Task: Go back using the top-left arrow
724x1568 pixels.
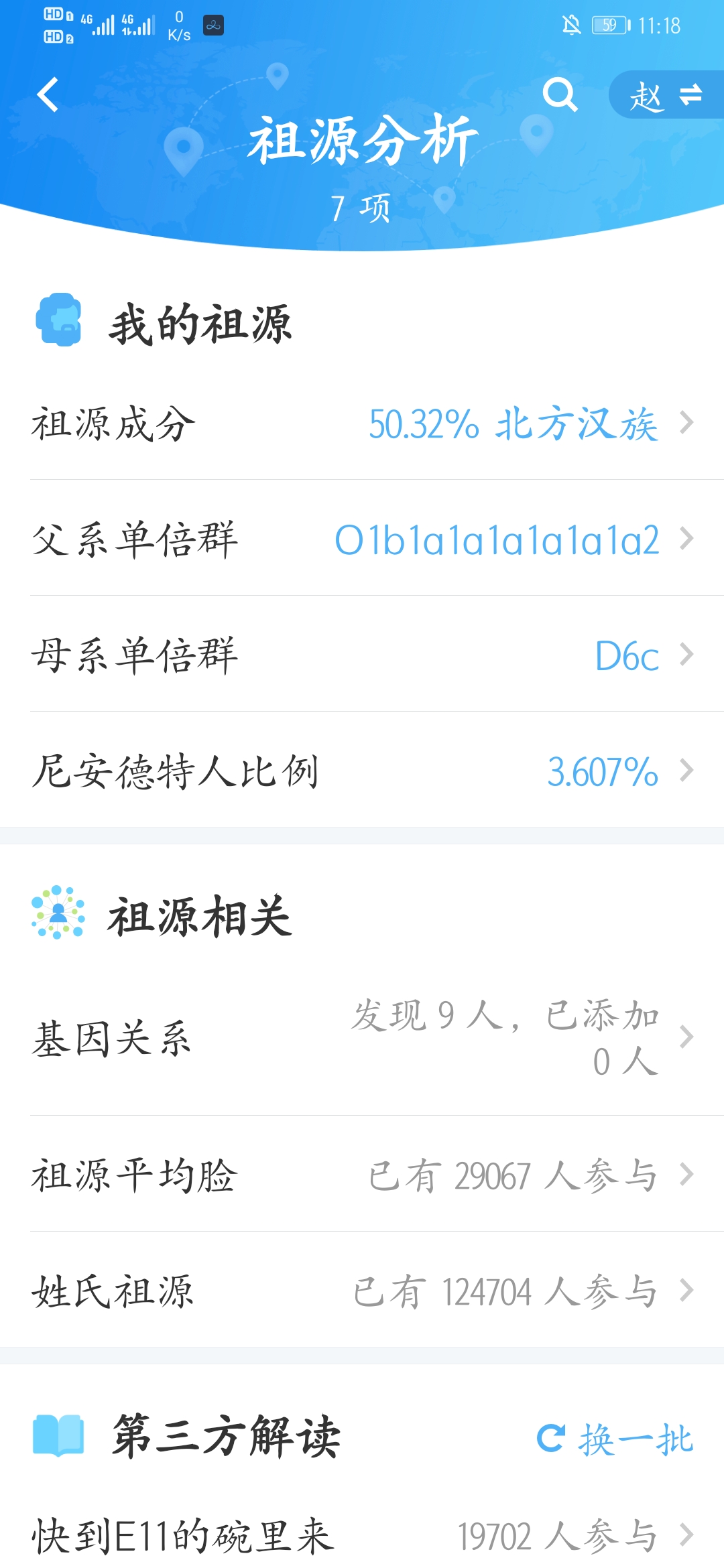Action: tap(48, 94)
